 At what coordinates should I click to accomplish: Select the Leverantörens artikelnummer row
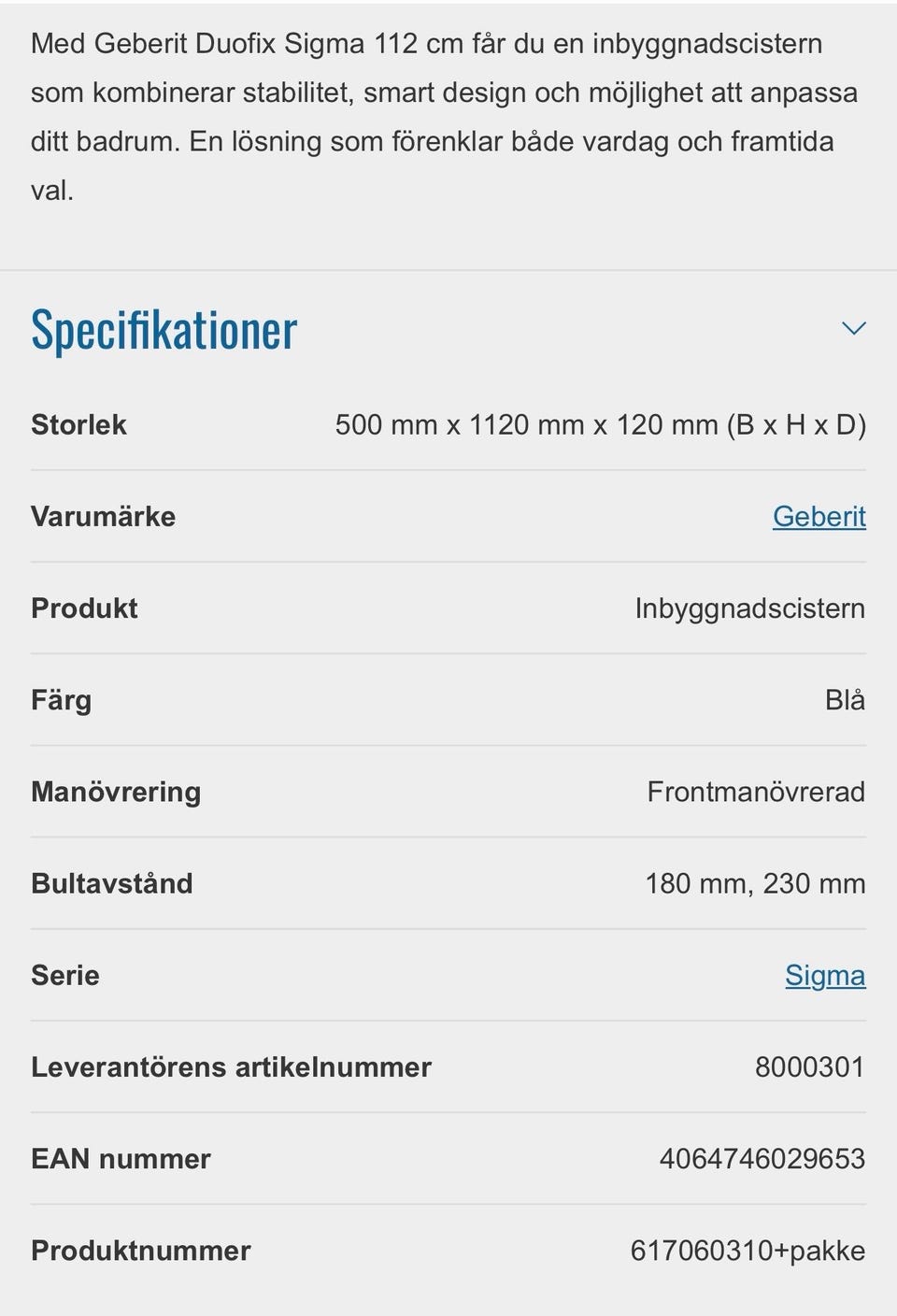448,1066
